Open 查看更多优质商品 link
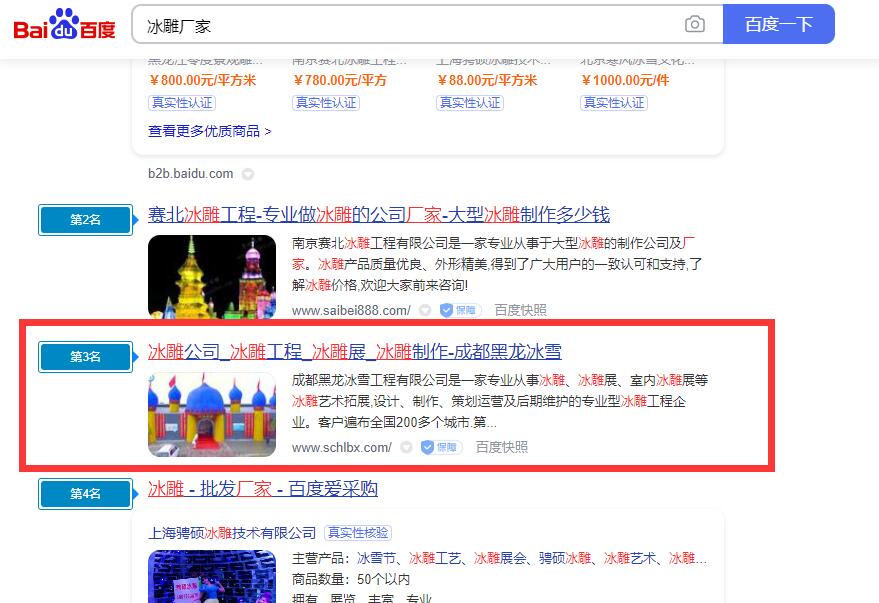The image size is (879, 603). coord(209,131)
